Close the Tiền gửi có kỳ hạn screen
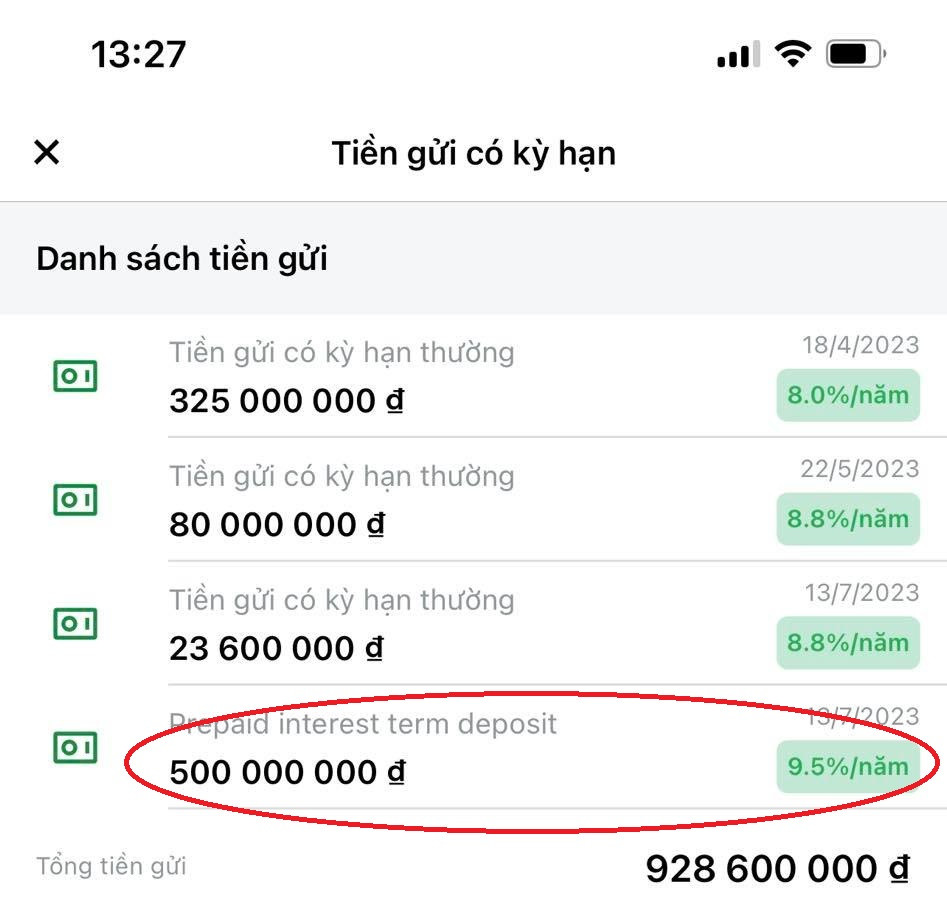Viewport: 947px width, 924px height. (x=47, y=153)
